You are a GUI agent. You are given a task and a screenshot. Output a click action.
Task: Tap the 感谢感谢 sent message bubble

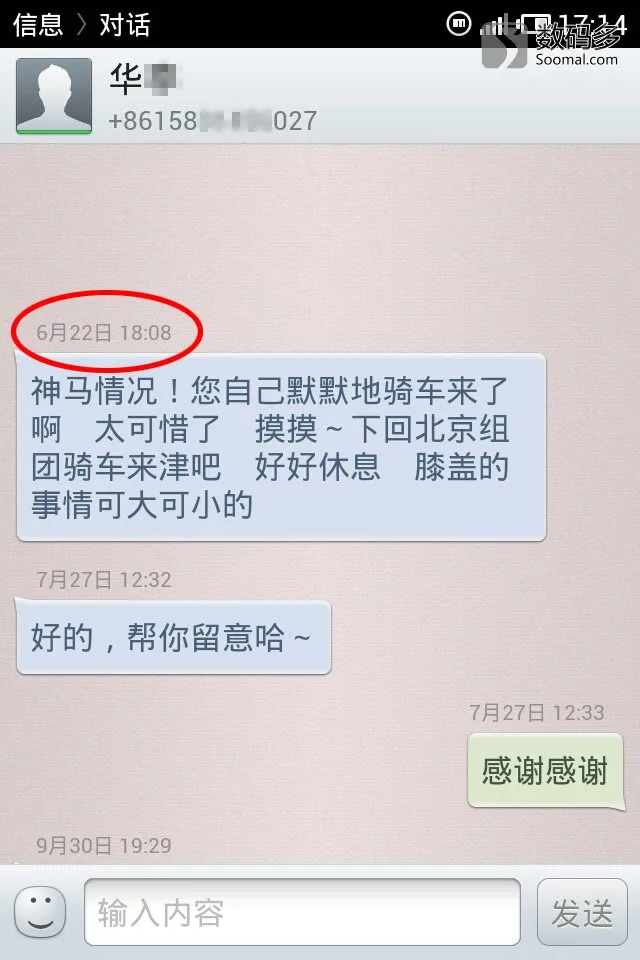(544, 771)
